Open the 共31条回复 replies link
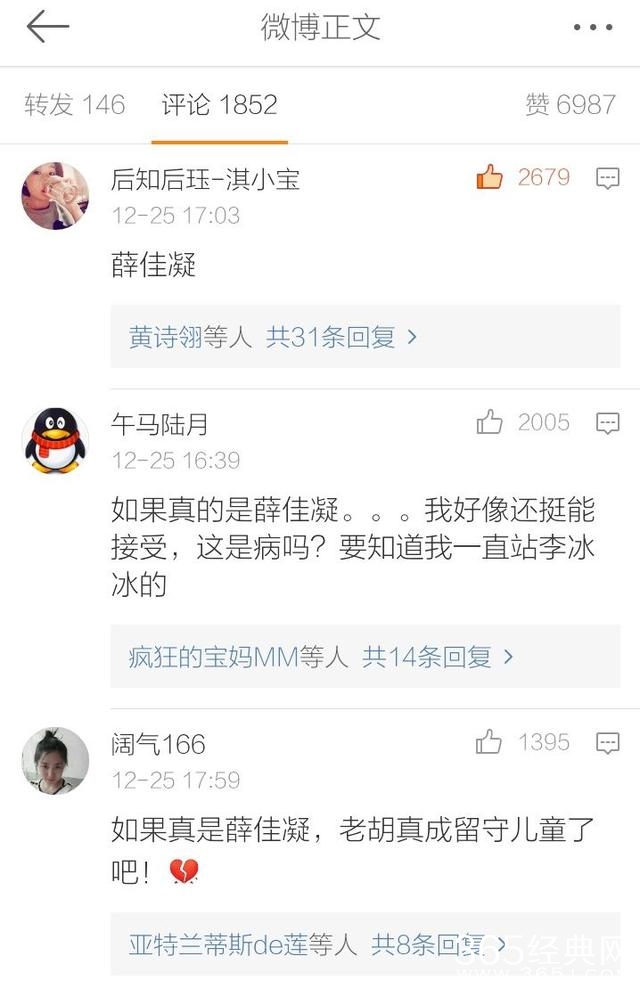640x989 pixels. [x=342, y=337]
